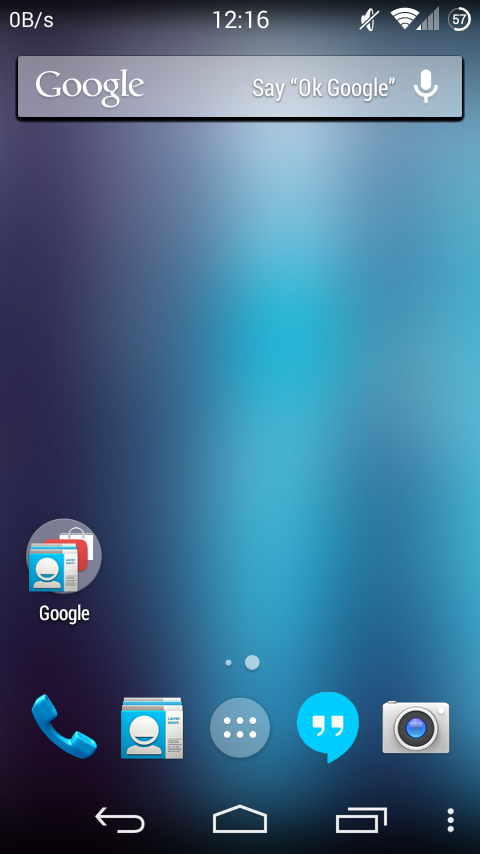Open the app drawer
This screenshot has height=854, width=480.
(240, 728)
